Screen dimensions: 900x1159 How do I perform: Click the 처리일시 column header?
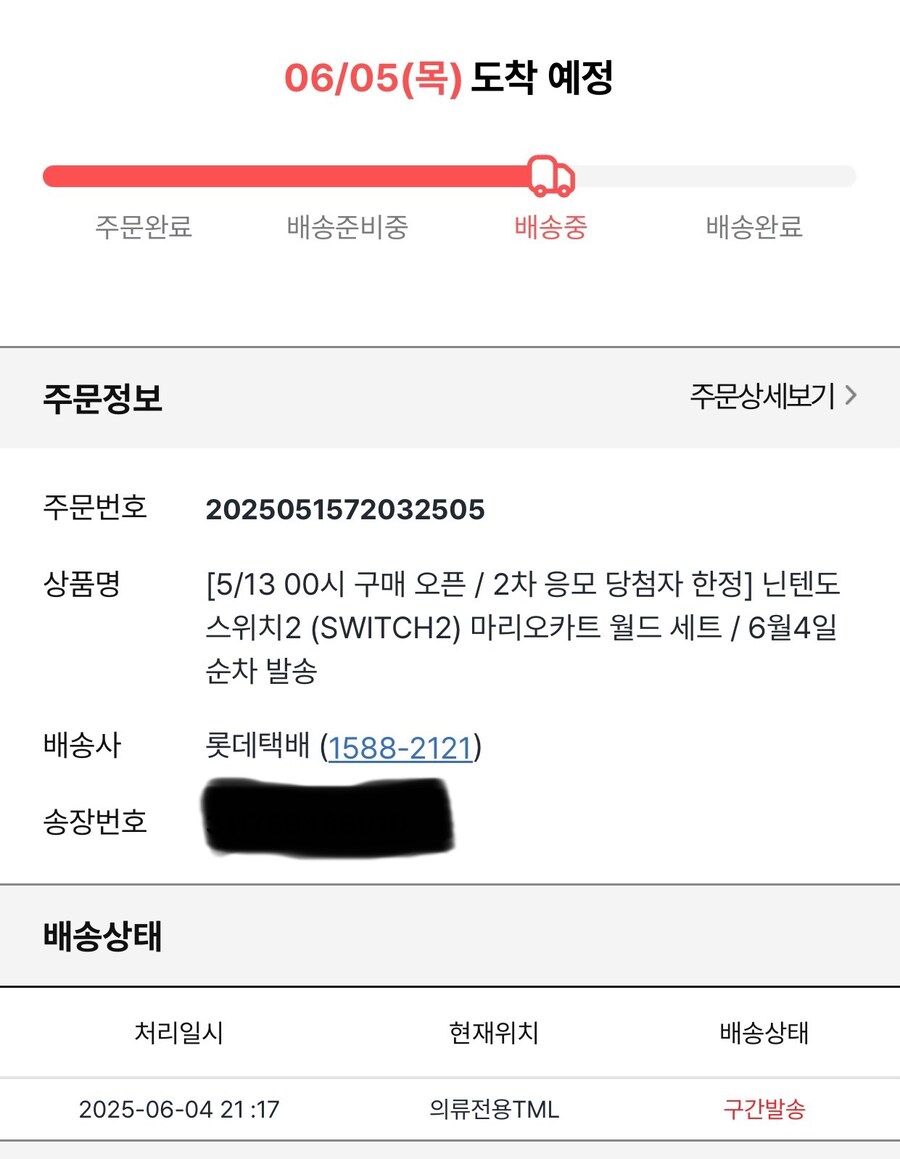pyautogui.click(x=178, y=1034)
